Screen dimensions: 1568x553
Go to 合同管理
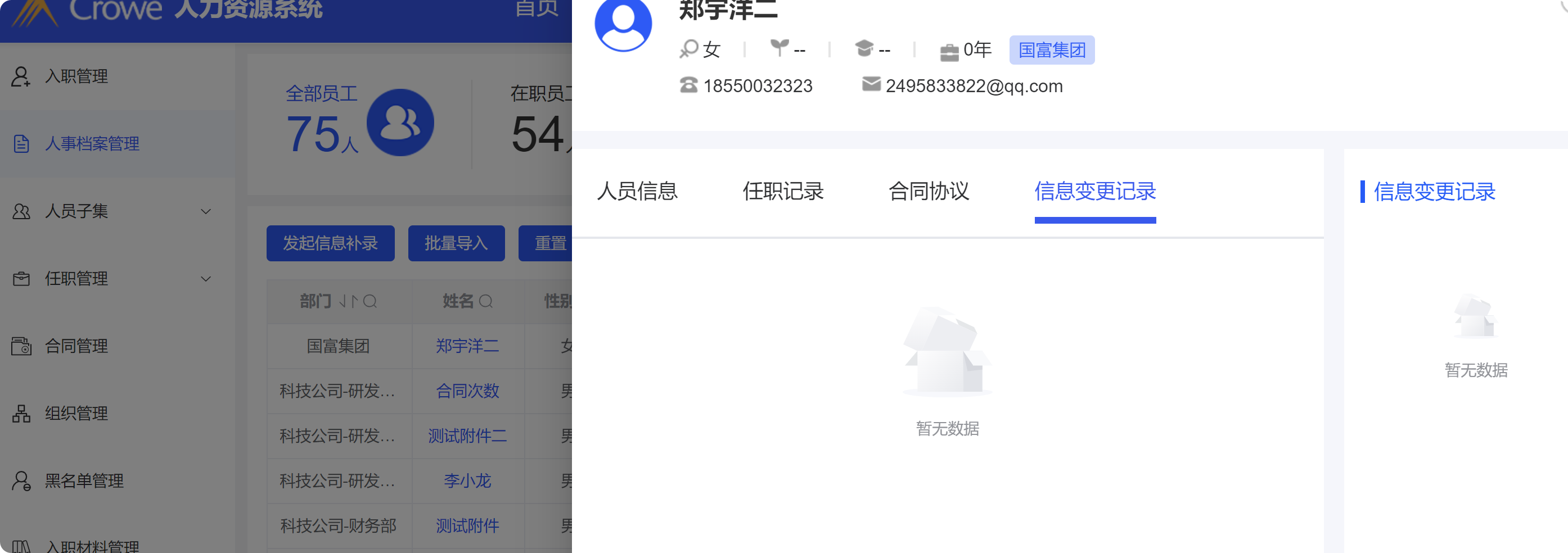pyautogui.click(x=76, y=346)
